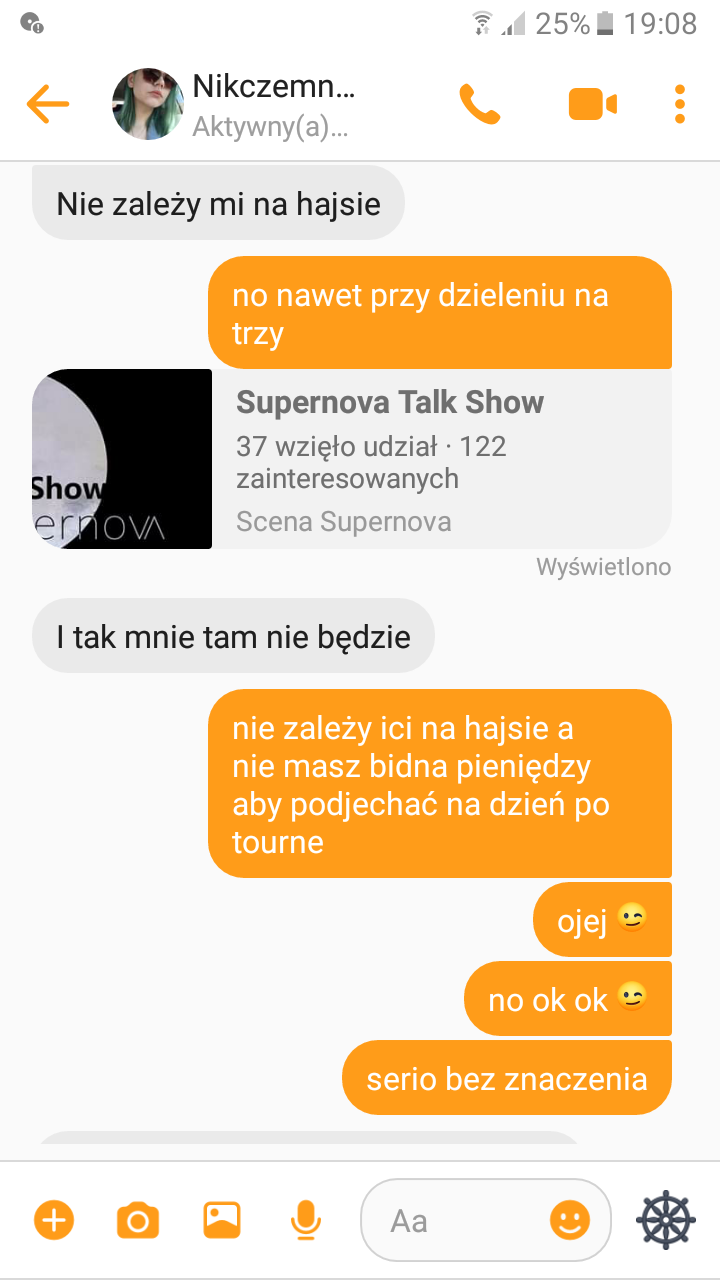Send the ship wheel quick reaction
The height and width of the screenshot is (1280, 720).
[x=666, y=1220]
